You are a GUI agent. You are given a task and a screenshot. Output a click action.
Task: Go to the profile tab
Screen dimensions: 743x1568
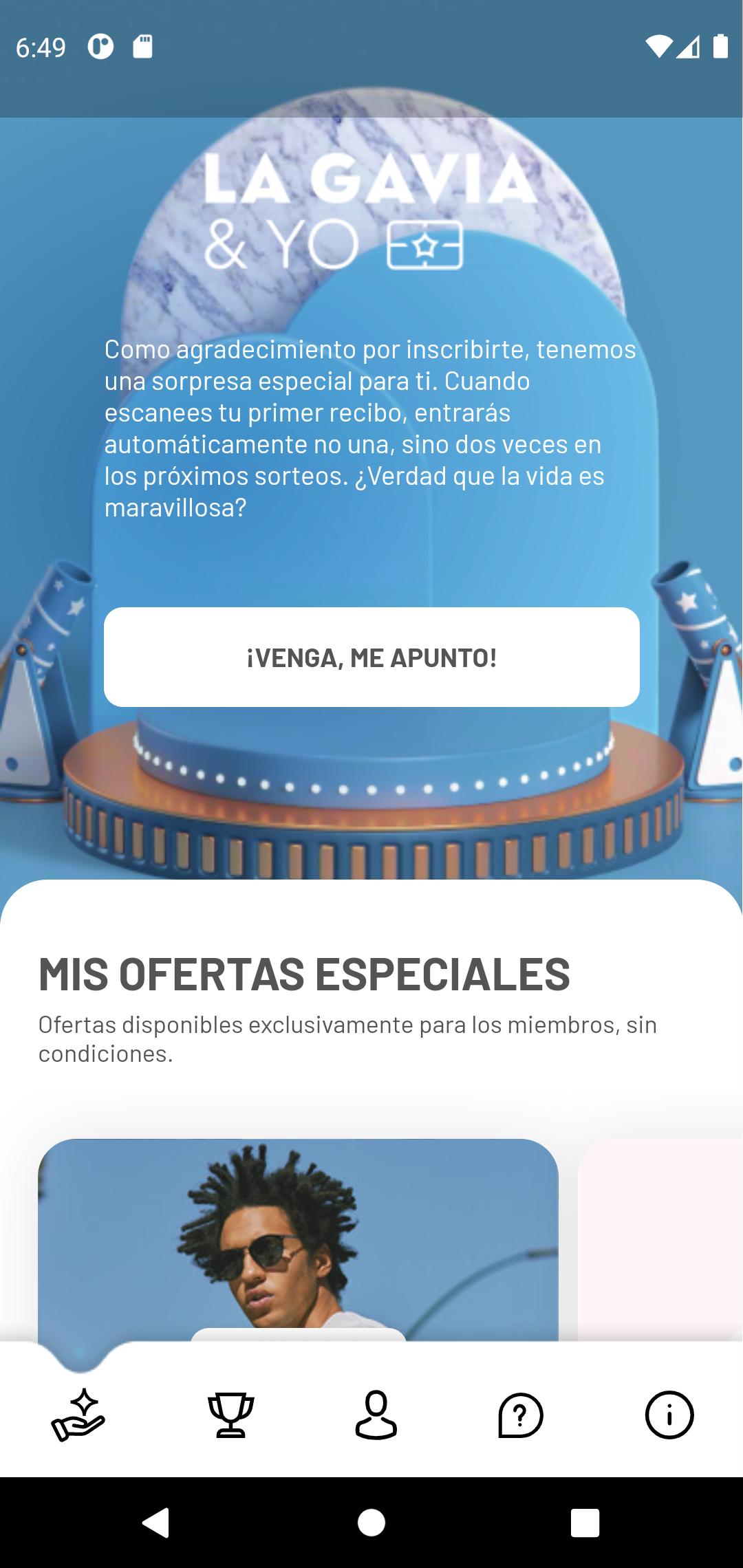[376, 1415]
